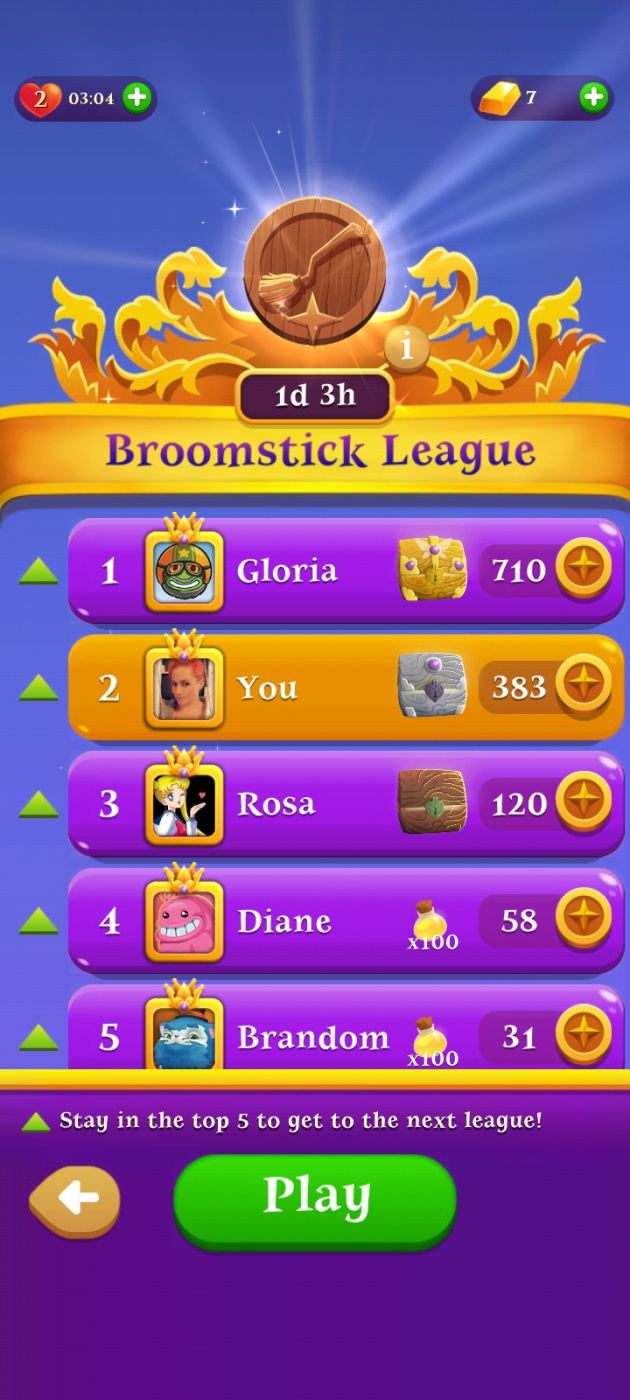Inspect the golden chest reward for first place
This screenshot has height=1400, width=630.
(x=432, y=570)
